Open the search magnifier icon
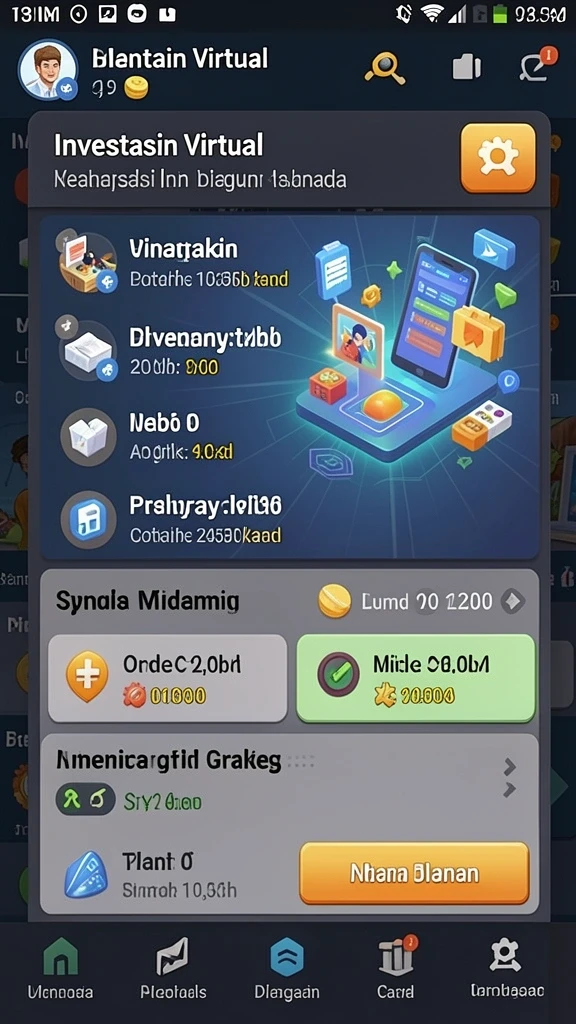The image size is (576, 1024). (385, 68)
